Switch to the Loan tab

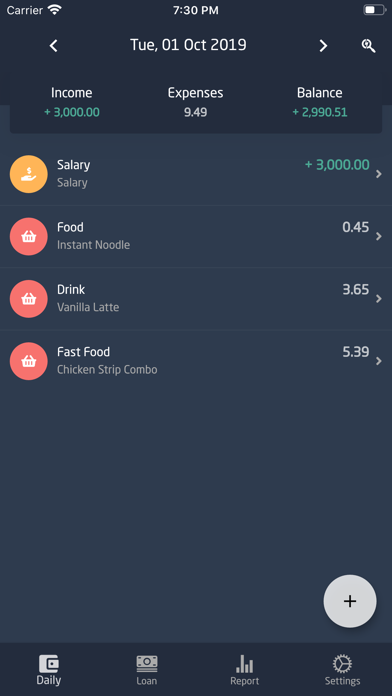coord(147,669)
